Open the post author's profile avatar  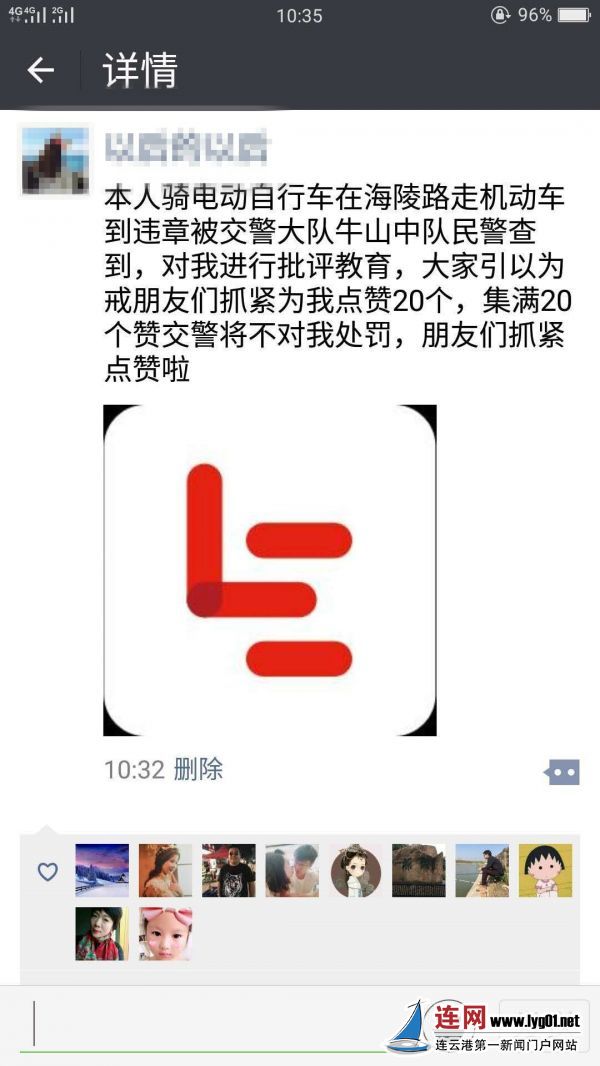(x=56, y=161)
